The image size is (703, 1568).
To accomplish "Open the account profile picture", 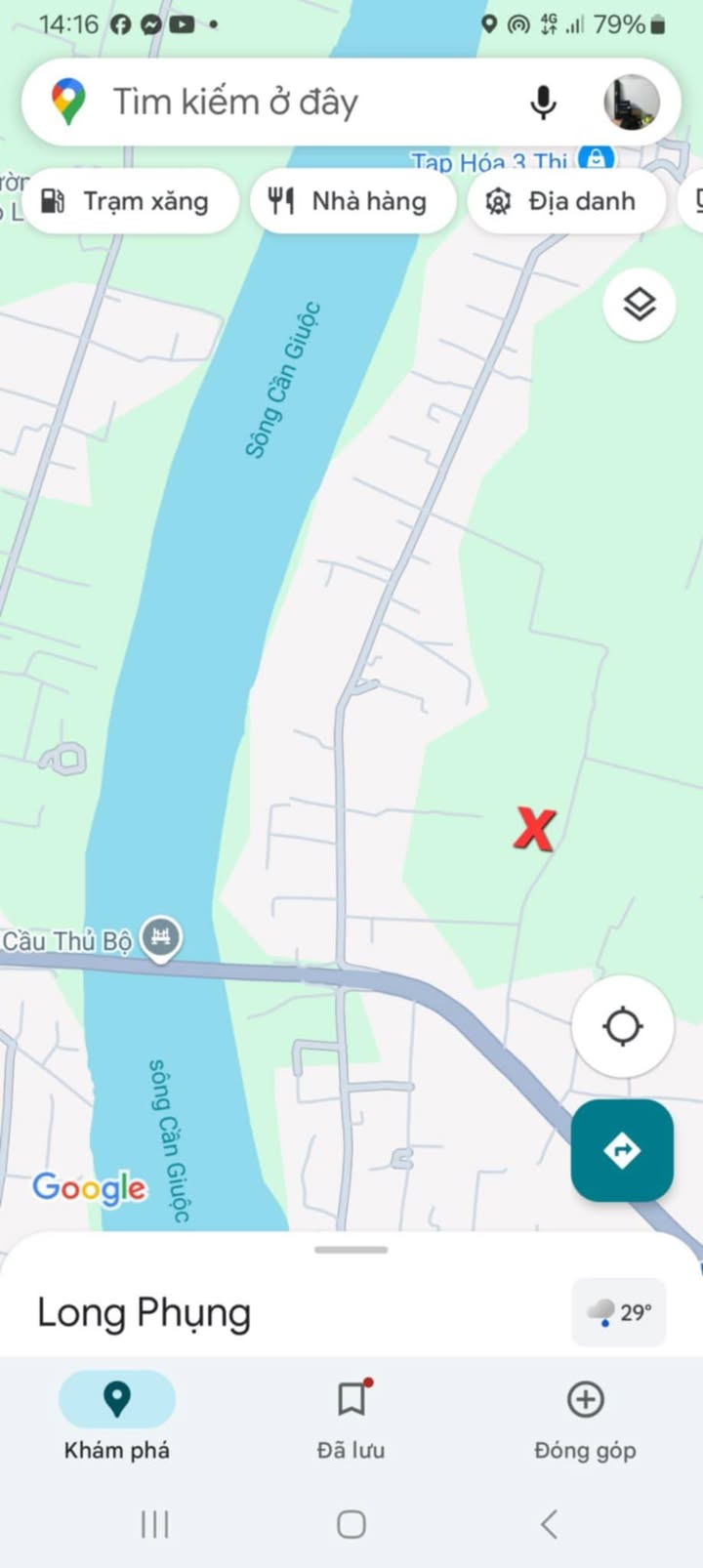I will click(631, 103).
